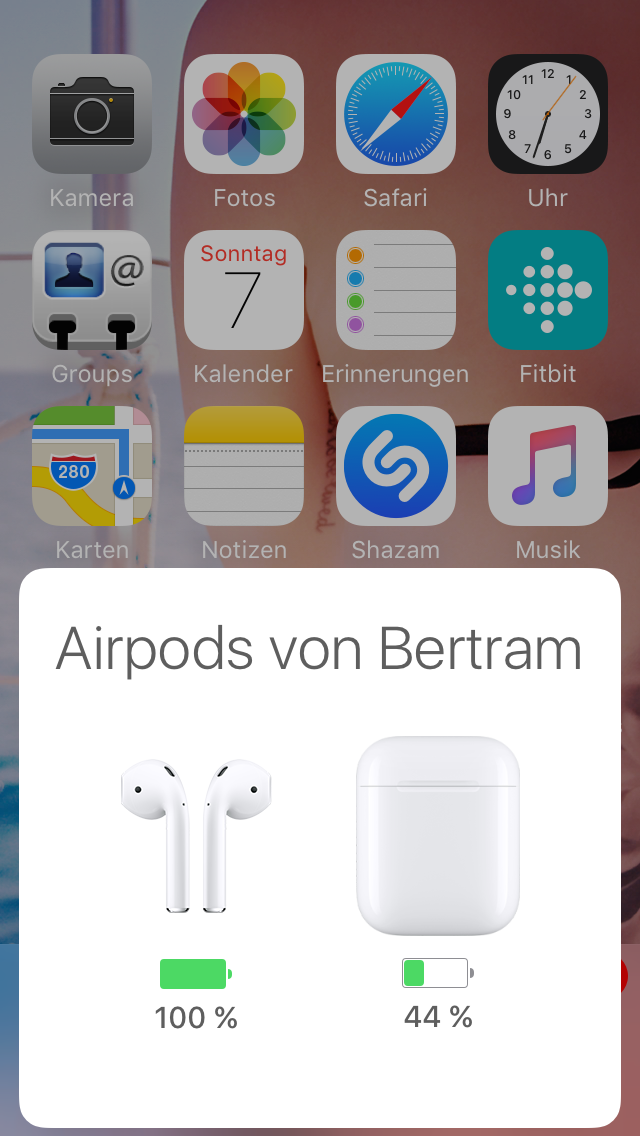Open the Uhr clock app

click(x=548, y=114)
